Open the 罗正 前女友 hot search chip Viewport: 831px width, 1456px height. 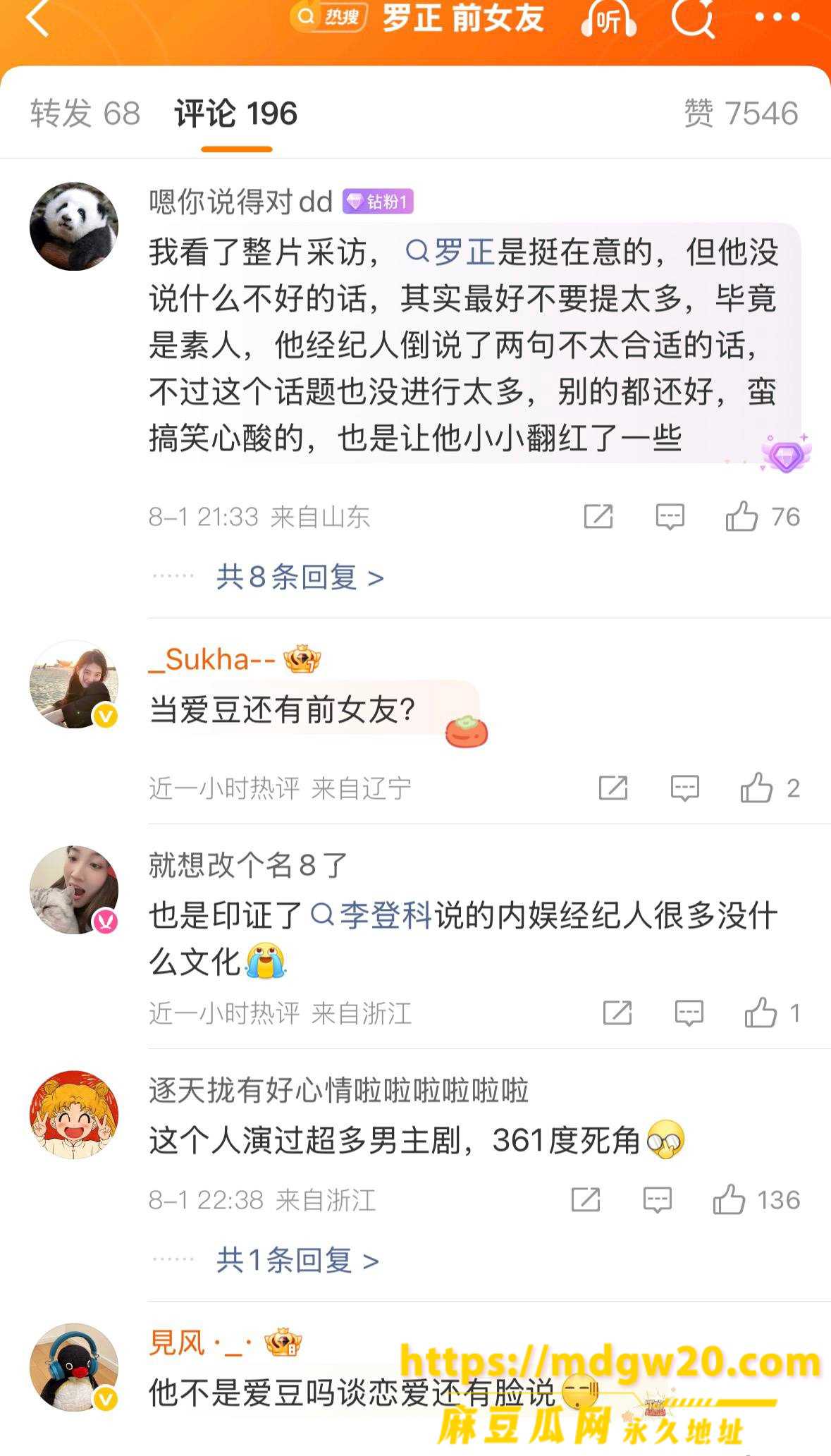[x=419, y=18]
